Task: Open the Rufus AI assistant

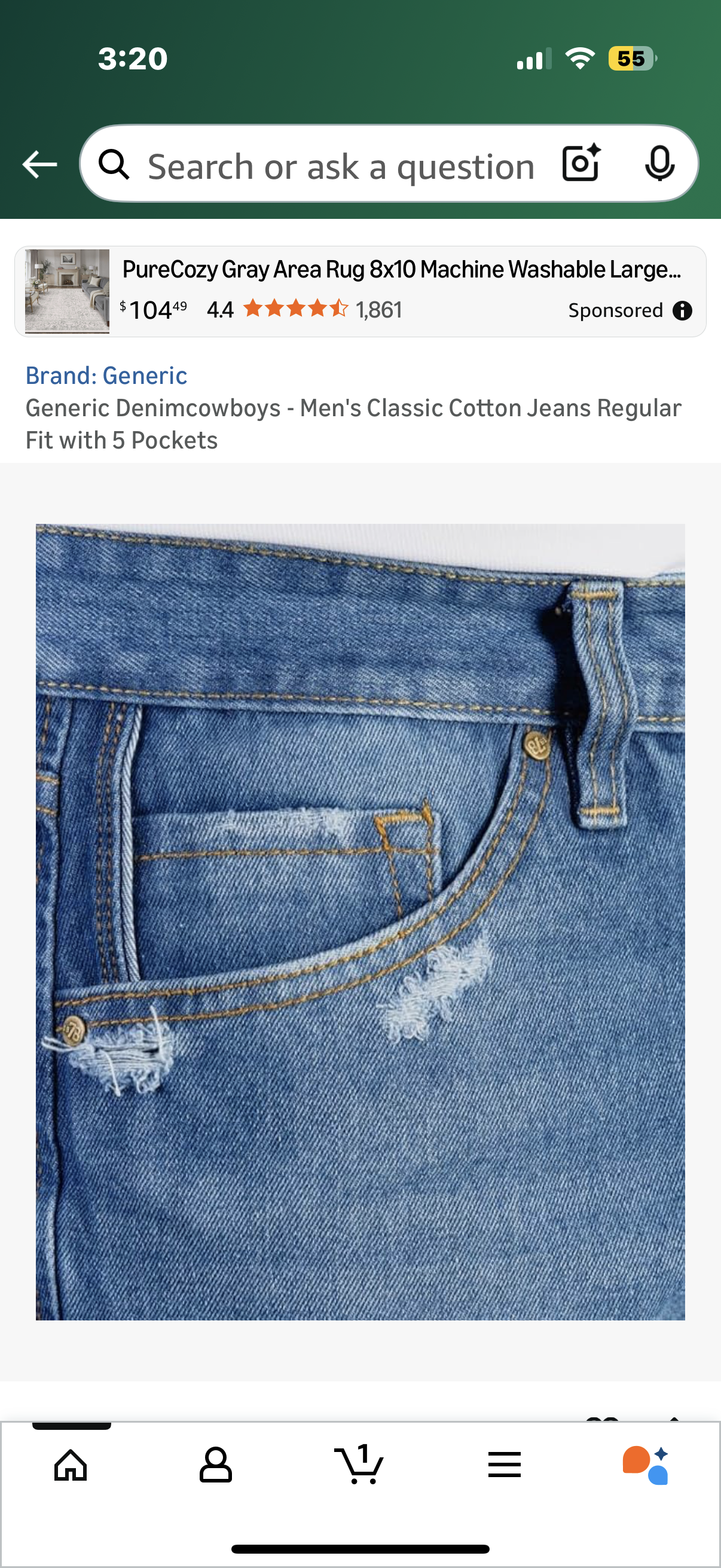Action: click(x=645, y=1465)
